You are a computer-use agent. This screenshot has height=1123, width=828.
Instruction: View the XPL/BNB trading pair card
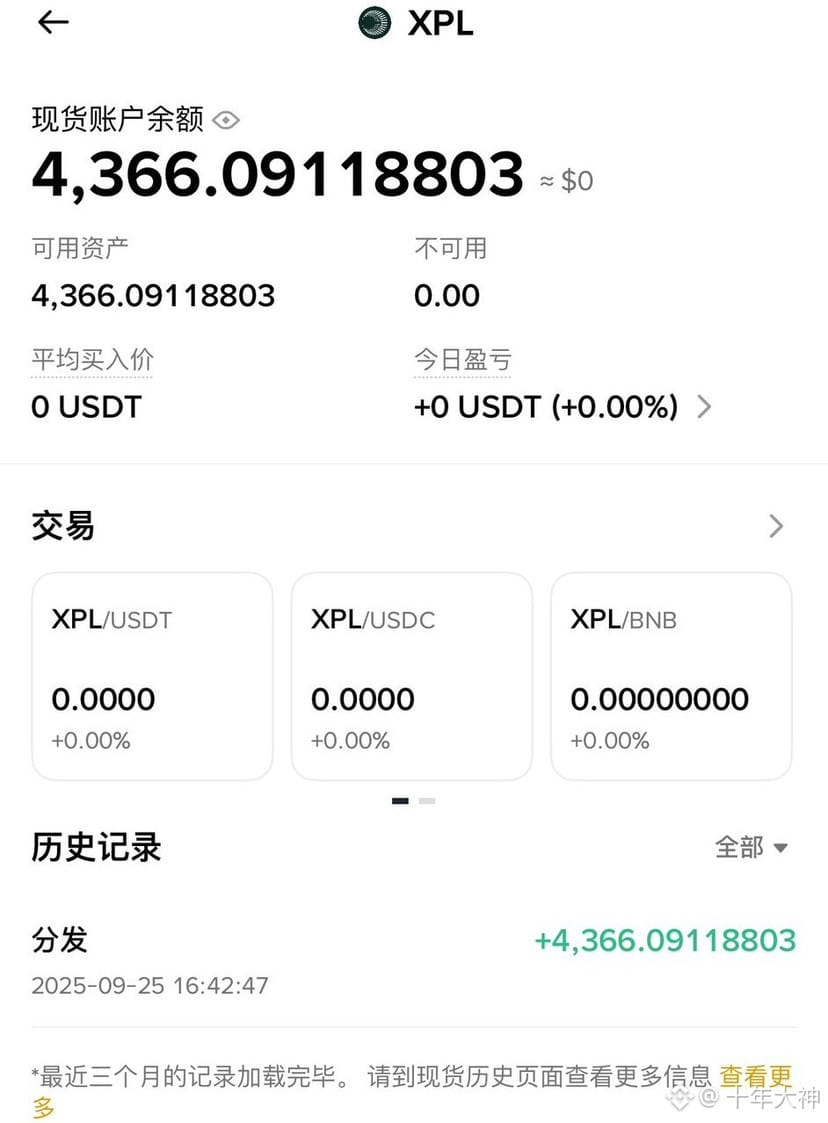click(x=671, y=676)
